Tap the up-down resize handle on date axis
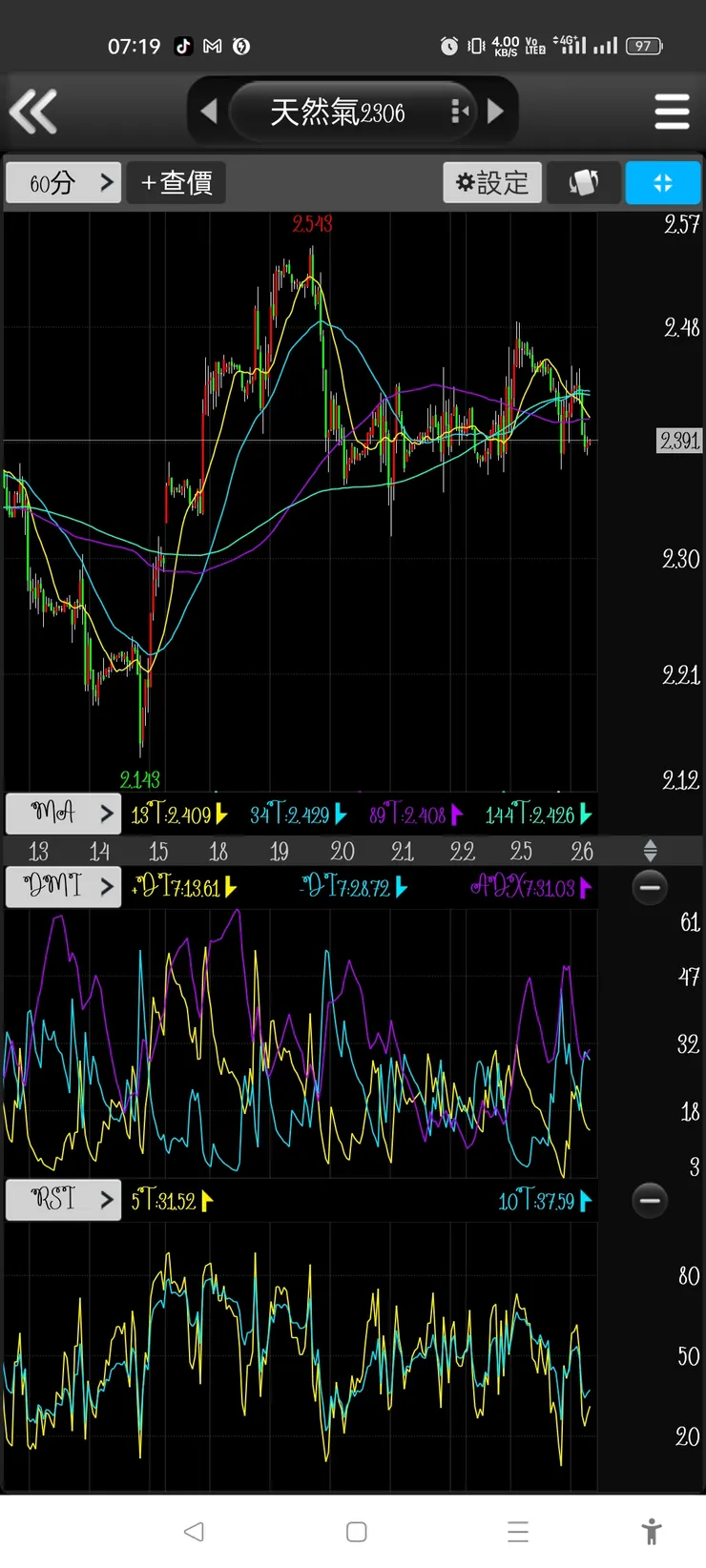Screen dimensions: 706x1568 [650, 850]
